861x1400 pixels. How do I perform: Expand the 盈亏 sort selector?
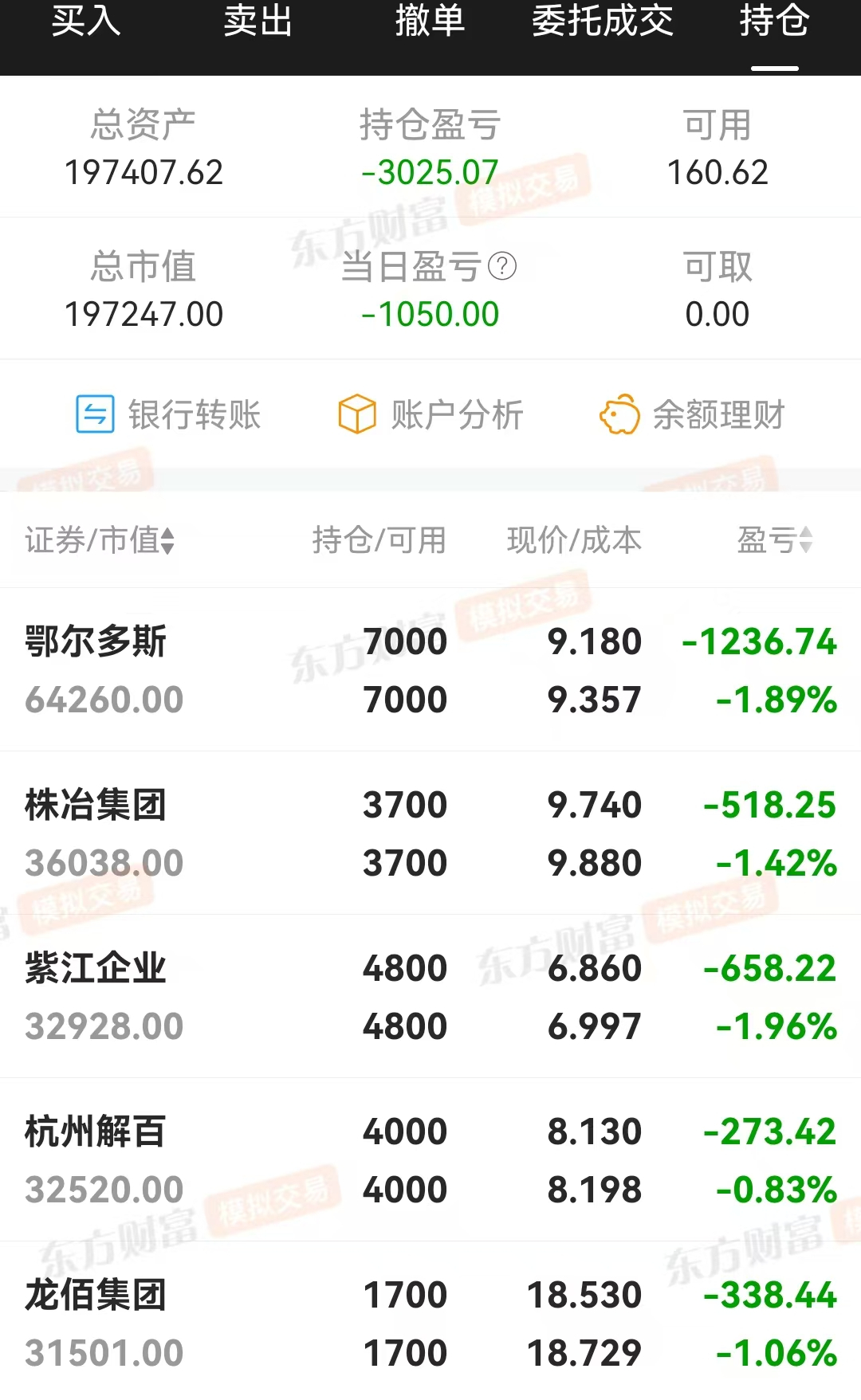pos(806,539)
